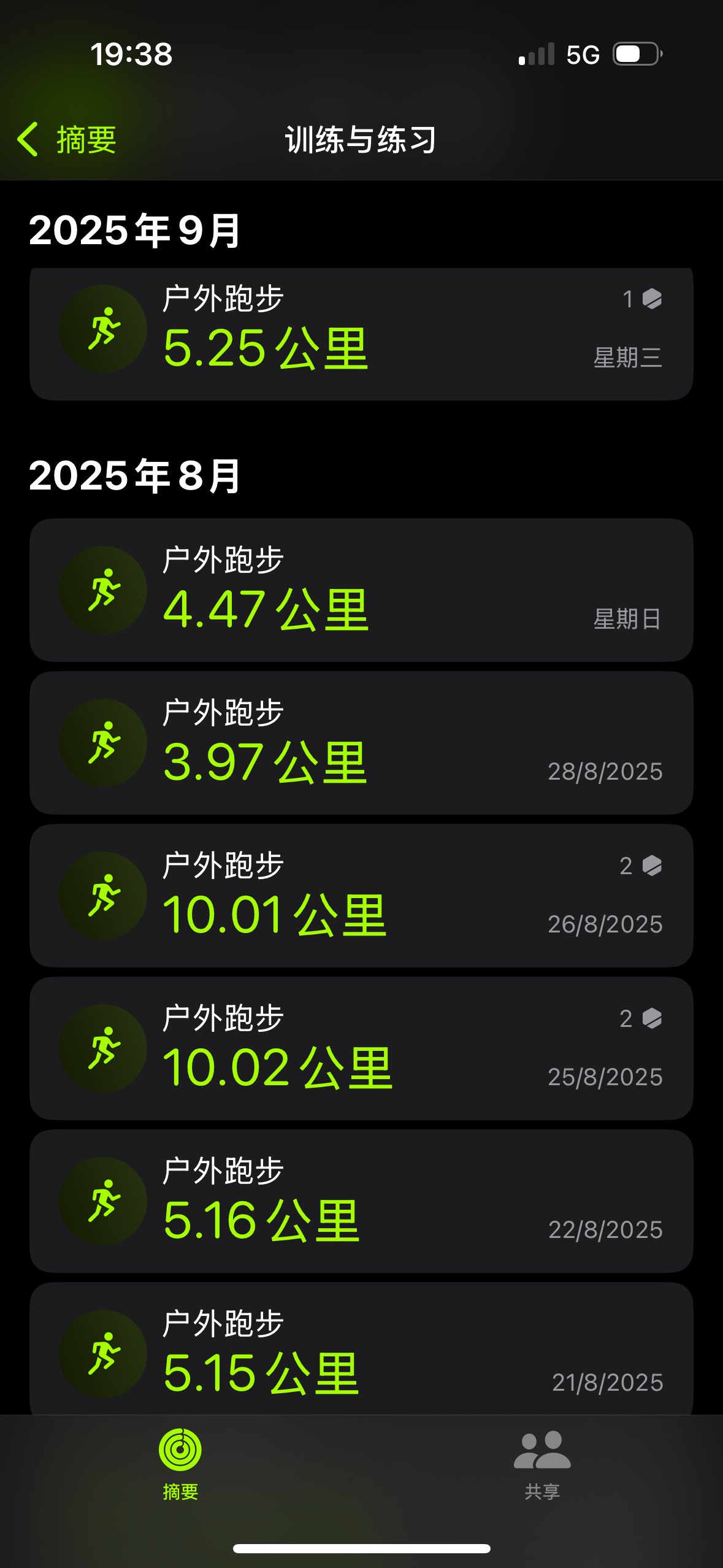Open the 10.01 公里 run from 26/8/2025

click(361, 896)
